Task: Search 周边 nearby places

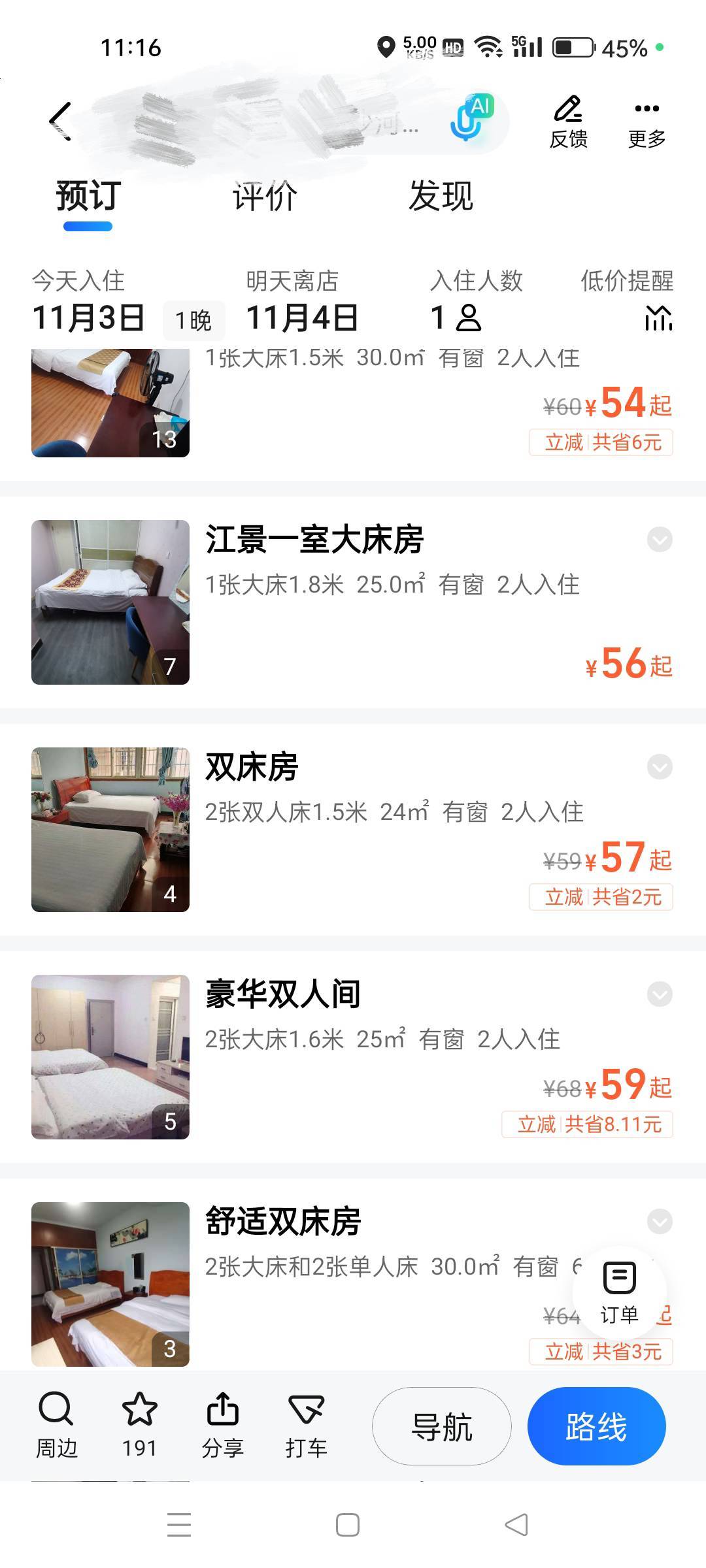Action: [x=56, y=1426]
